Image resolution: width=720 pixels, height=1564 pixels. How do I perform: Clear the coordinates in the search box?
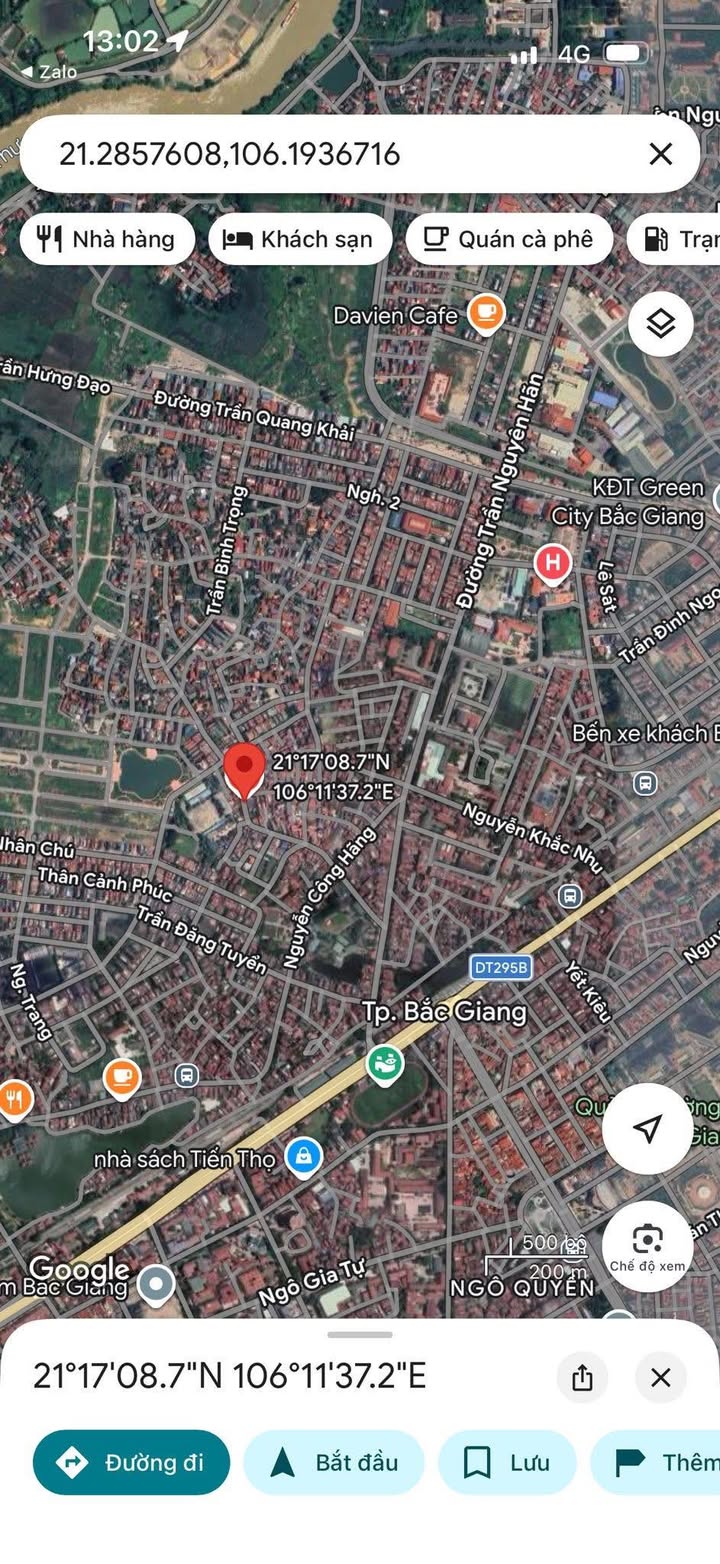660,154
